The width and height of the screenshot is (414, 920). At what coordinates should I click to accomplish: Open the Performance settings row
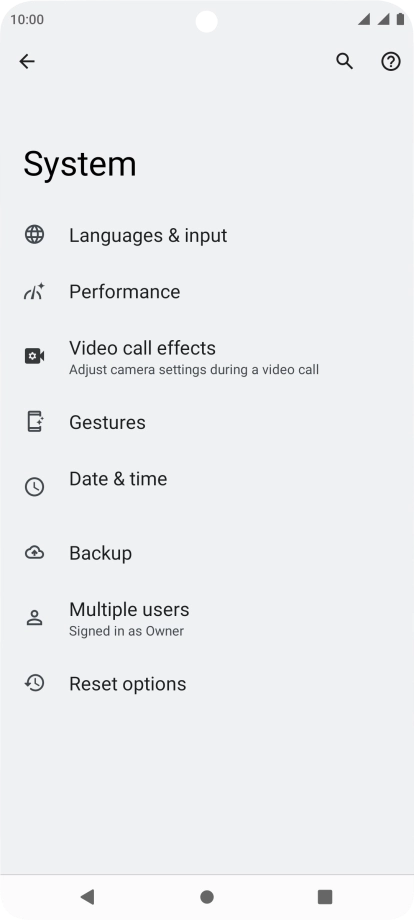click(x=207, y=292)
